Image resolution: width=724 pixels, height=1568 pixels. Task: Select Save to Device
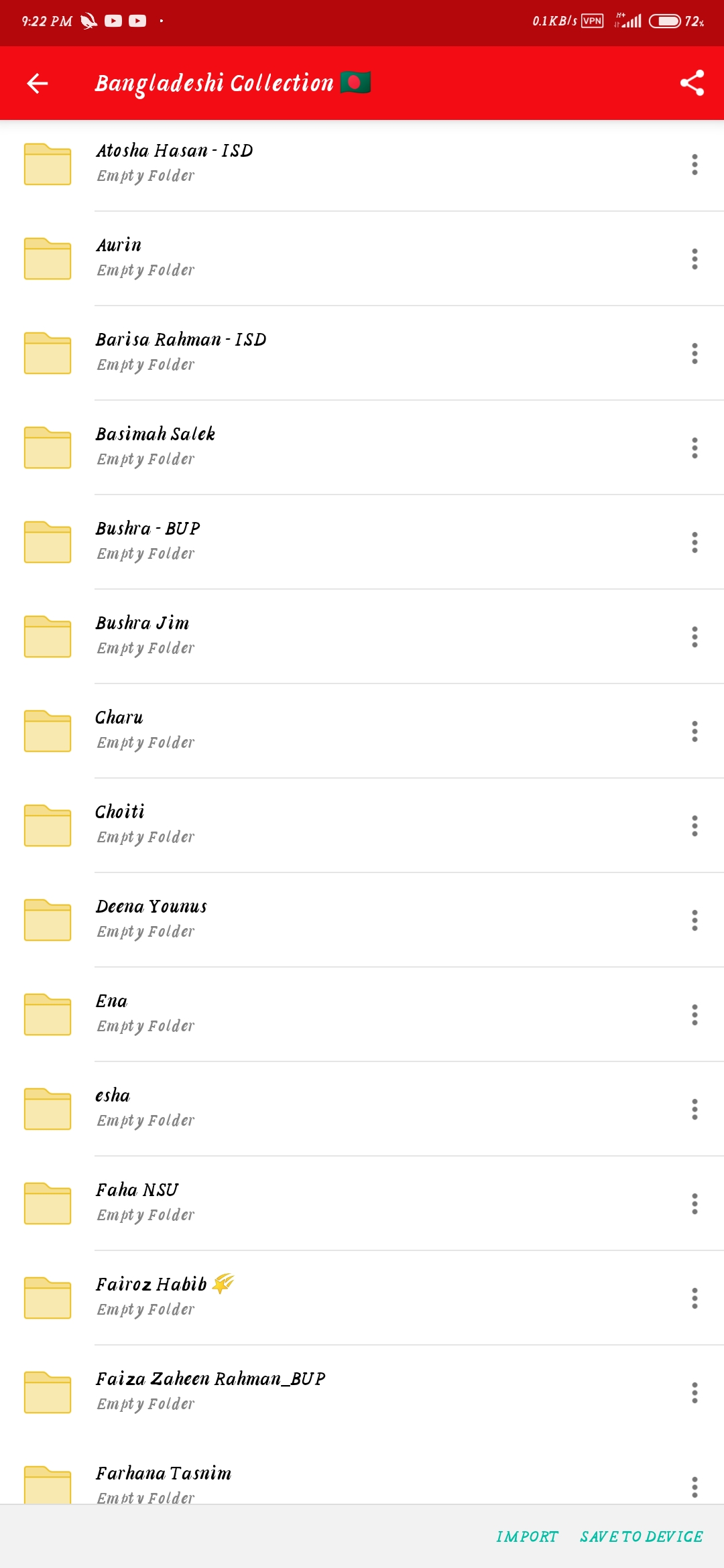[642, 1537]
